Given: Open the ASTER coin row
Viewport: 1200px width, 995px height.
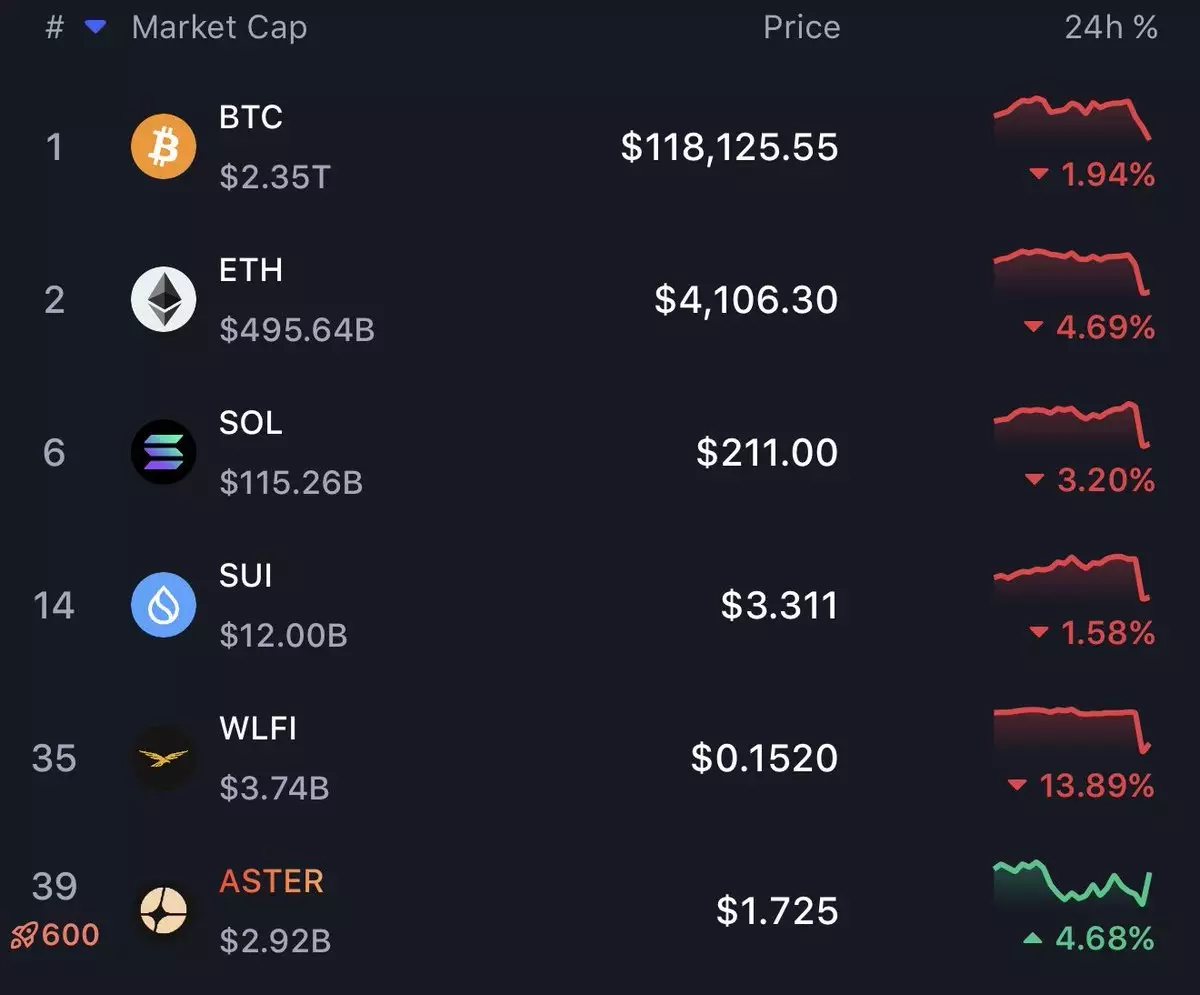Looking at the screenshot, I should 271,882.
